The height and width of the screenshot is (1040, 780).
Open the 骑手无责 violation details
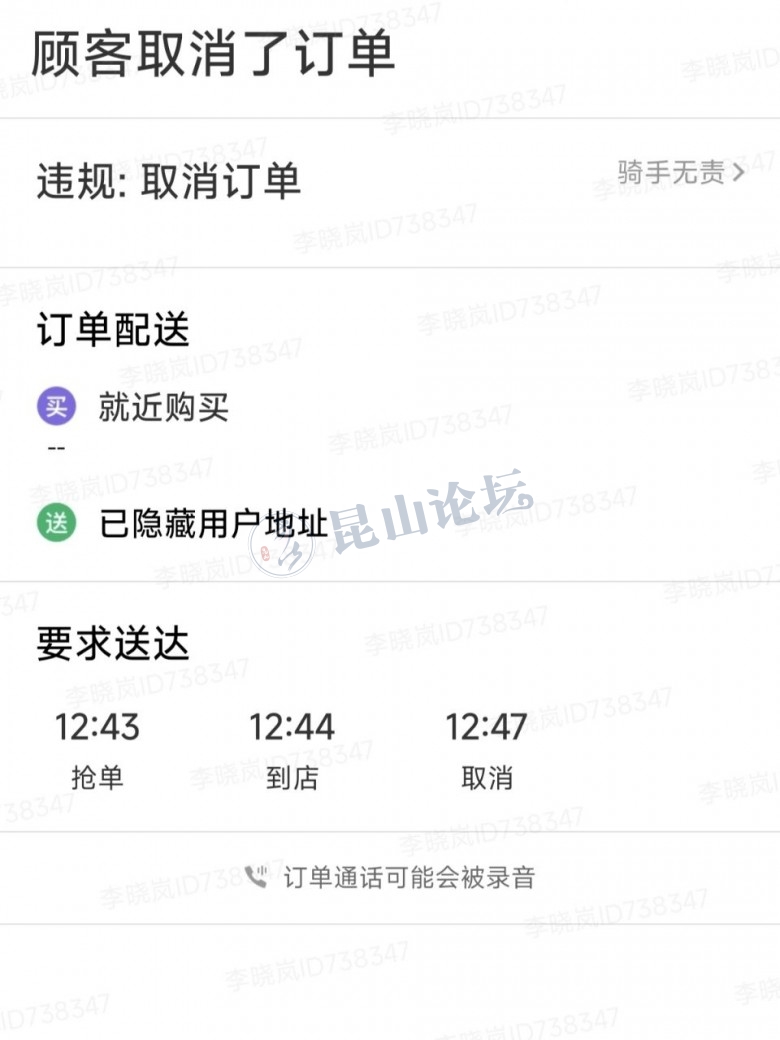pyautogui.click(x=681, y=173)
